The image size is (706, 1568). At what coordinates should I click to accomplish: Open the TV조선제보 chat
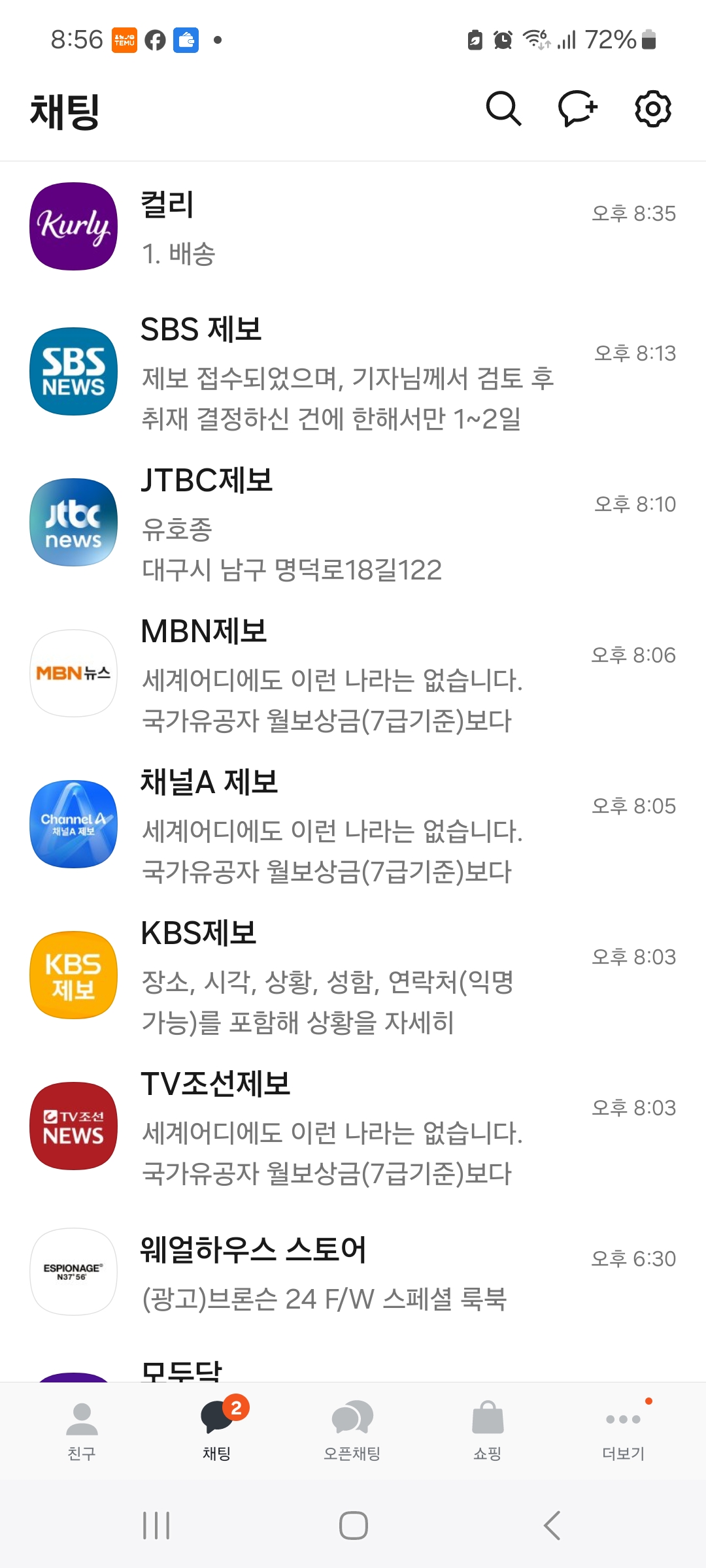[x=353, y=1126]
